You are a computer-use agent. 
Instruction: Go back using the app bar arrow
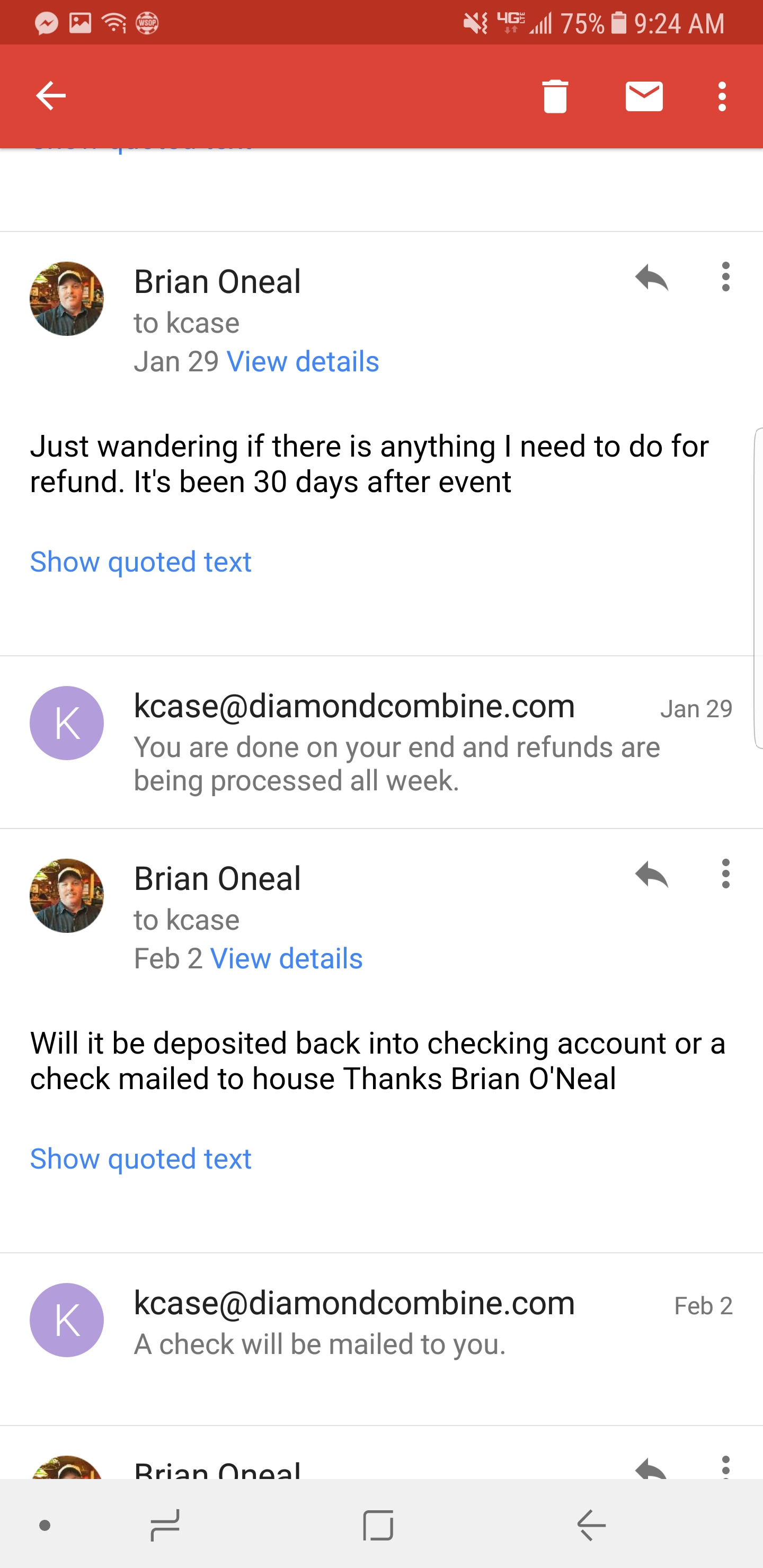(x=50, y=96)
